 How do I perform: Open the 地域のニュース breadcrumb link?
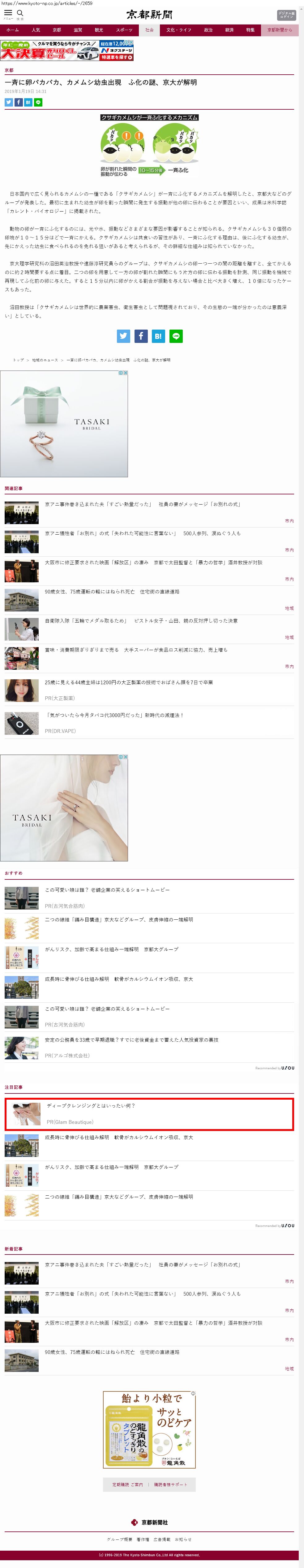(x=45, y=360)
